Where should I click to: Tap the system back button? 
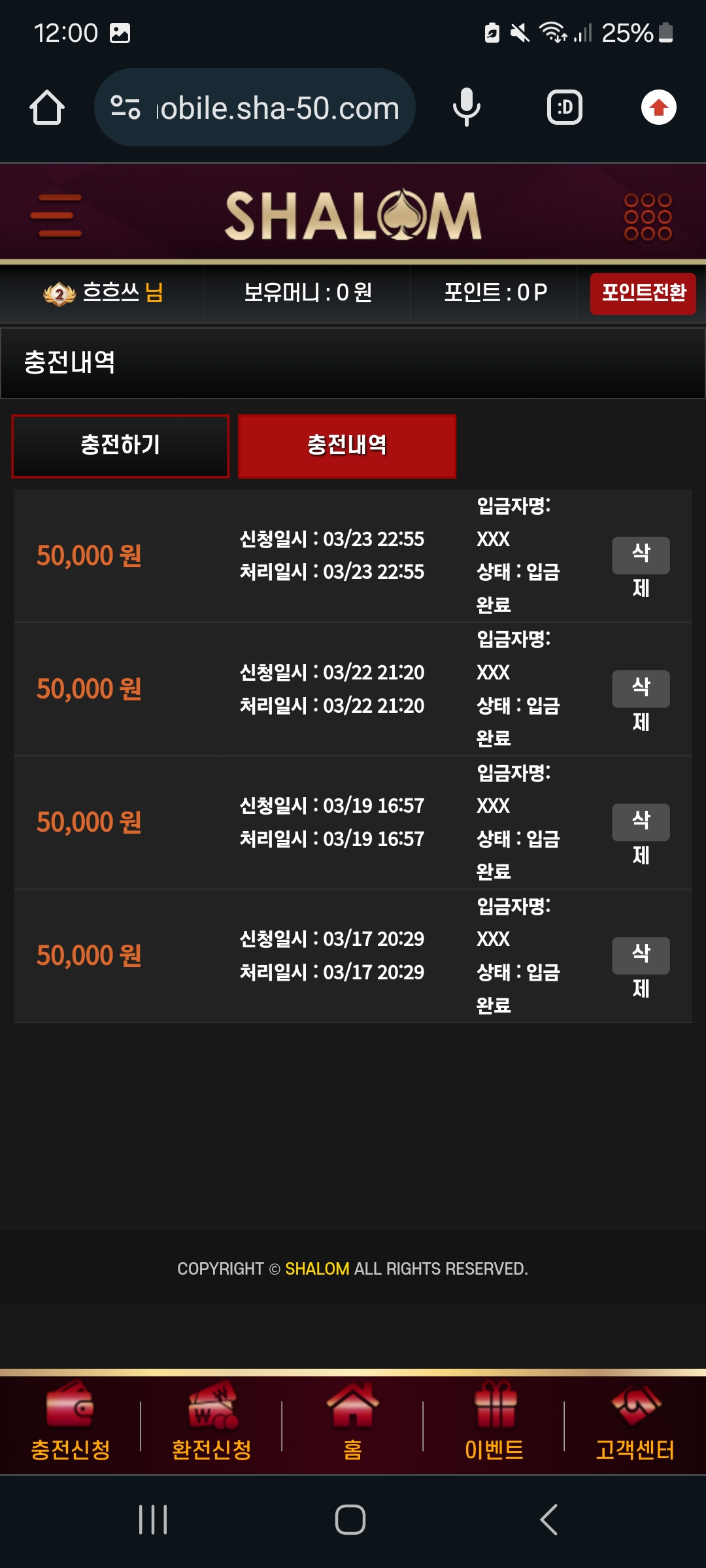pyautogui.click(x=549, y=1520)
